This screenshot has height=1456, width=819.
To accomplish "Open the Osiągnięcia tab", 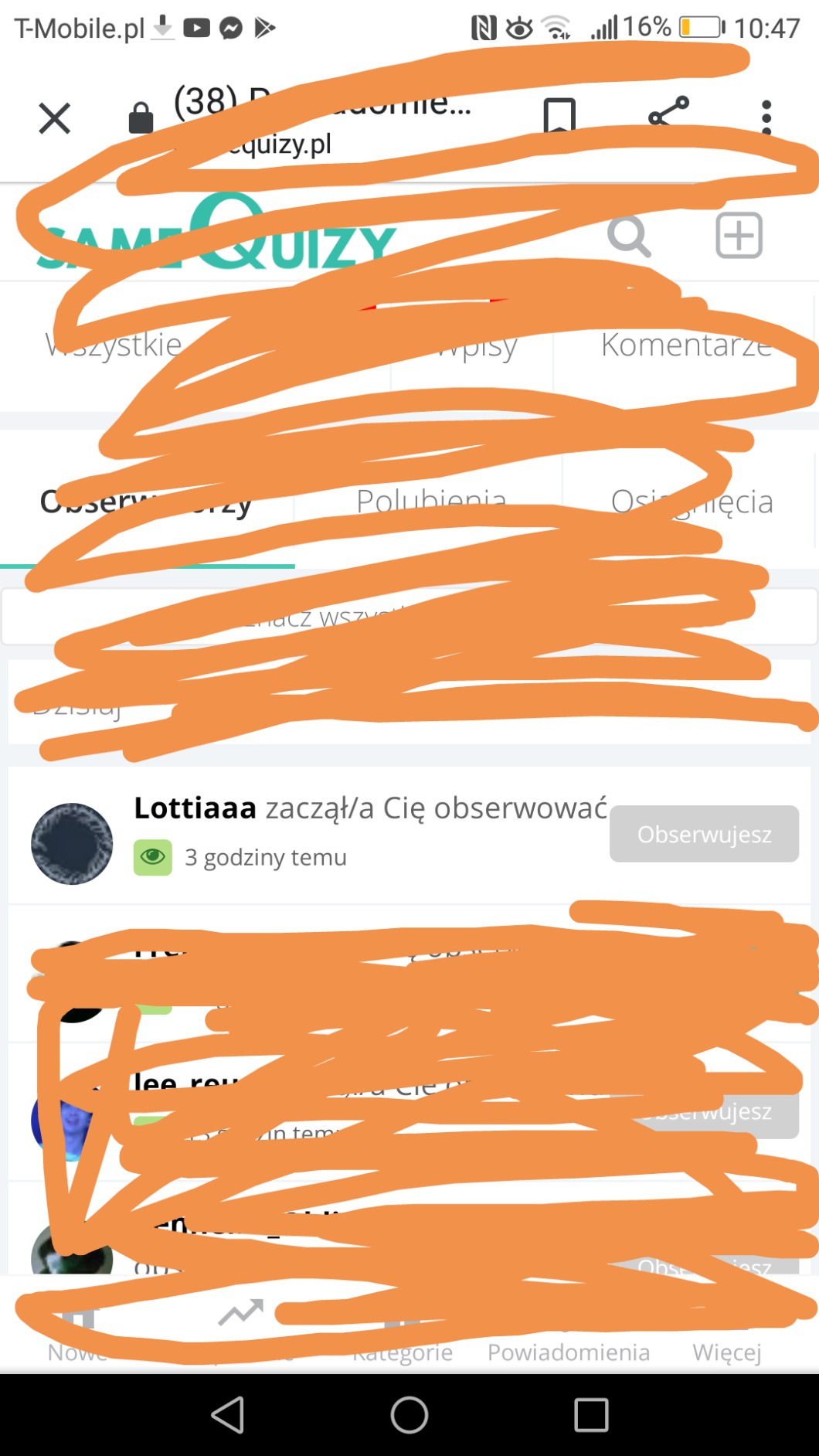I will pos(692,502).
